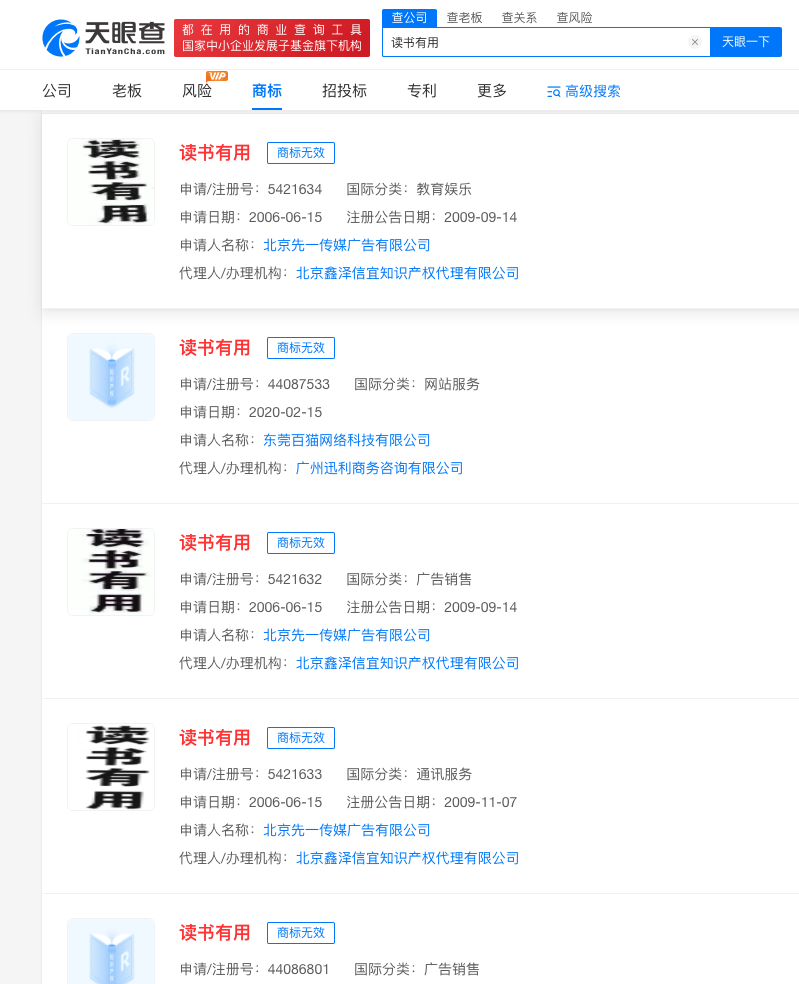
Task: Switch to the 查关系 search mode
Action: 519,17
